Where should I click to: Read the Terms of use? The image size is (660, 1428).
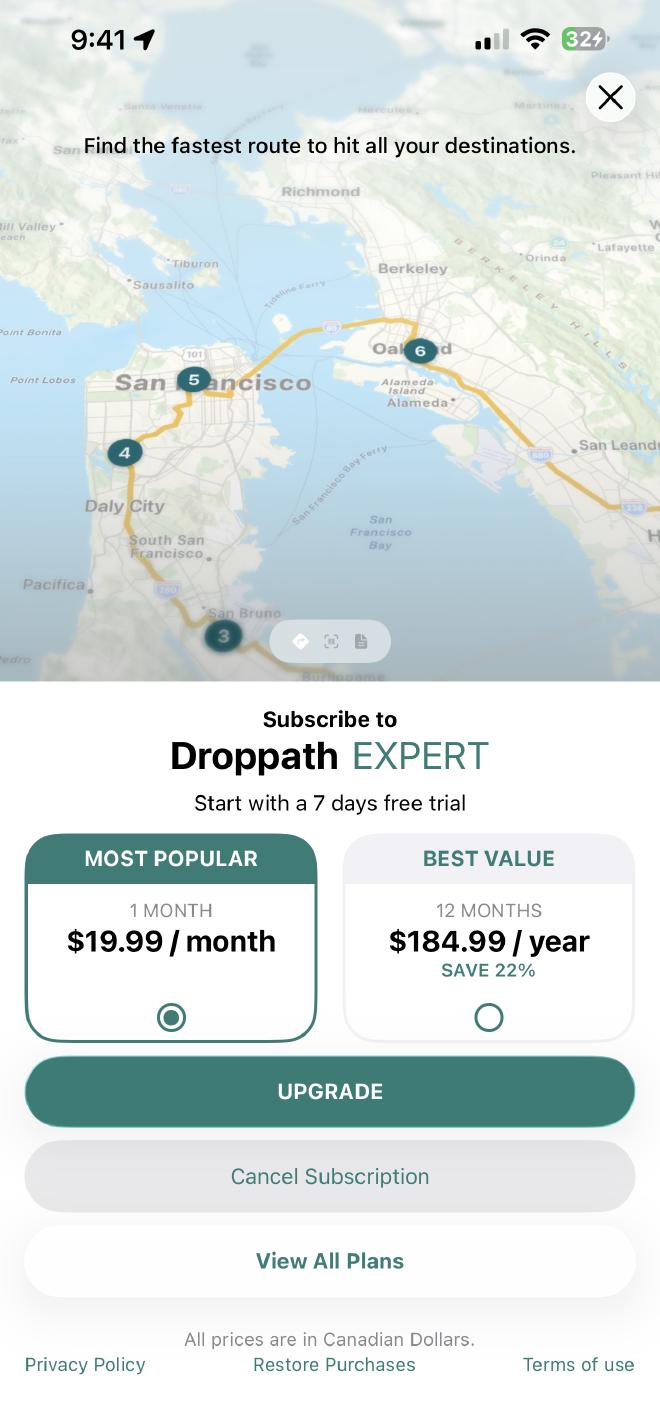[x=578, y=1365]
